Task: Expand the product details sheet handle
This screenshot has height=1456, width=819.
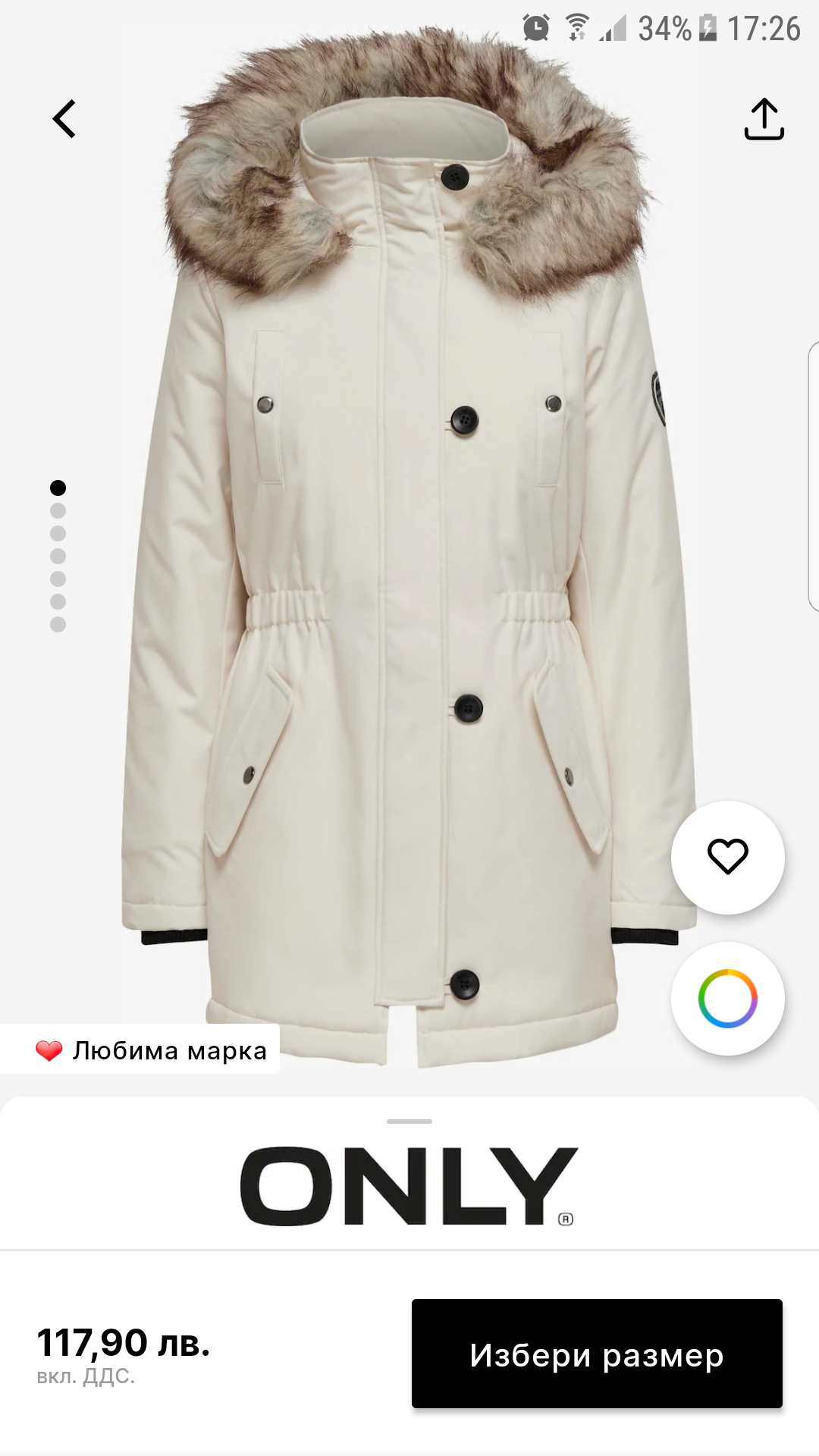Action: point(409,1121)
